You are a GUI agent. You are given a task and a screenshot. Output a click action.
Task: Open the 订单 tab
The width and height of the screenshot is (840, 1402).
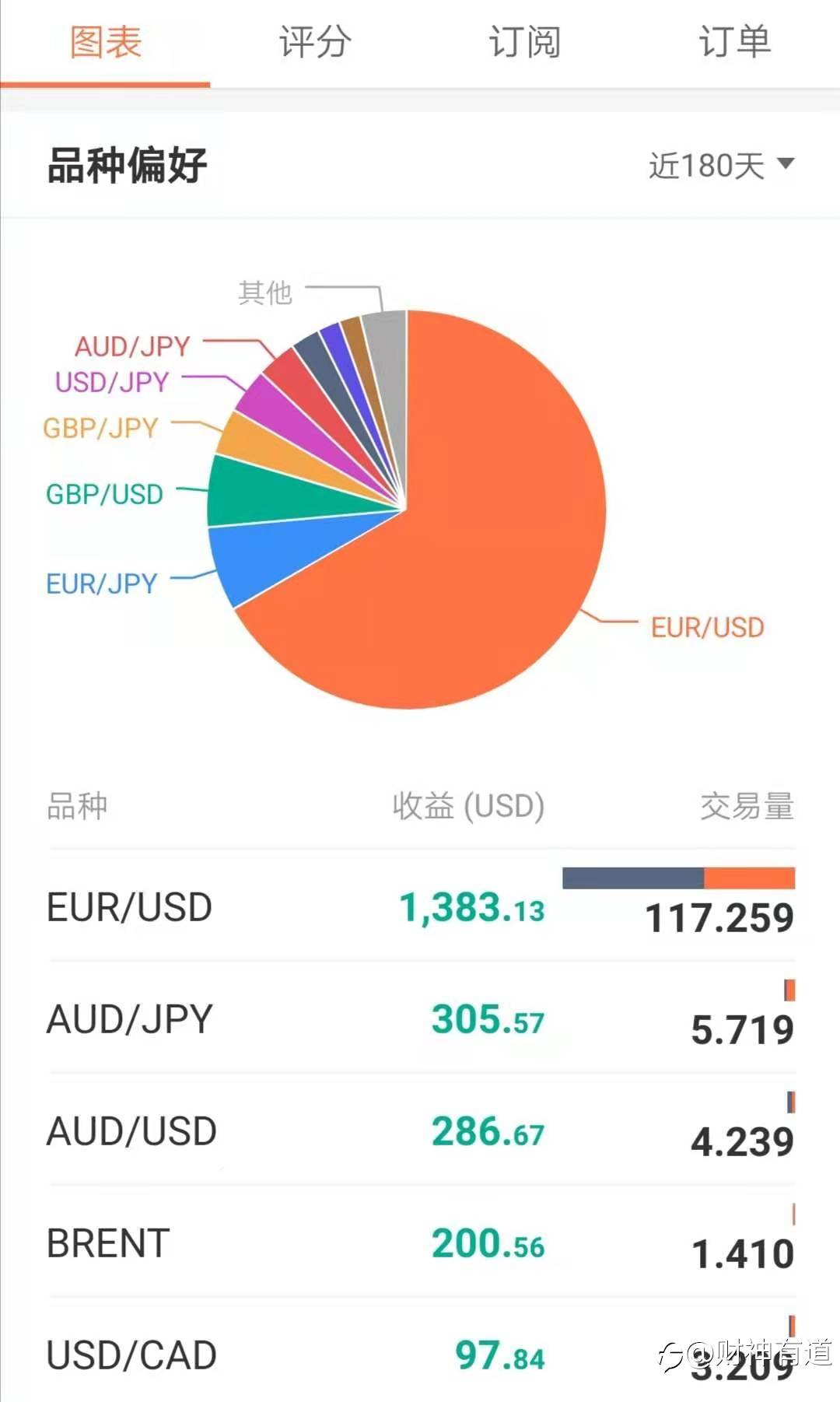pyautogui.click(x=734, y=43)
